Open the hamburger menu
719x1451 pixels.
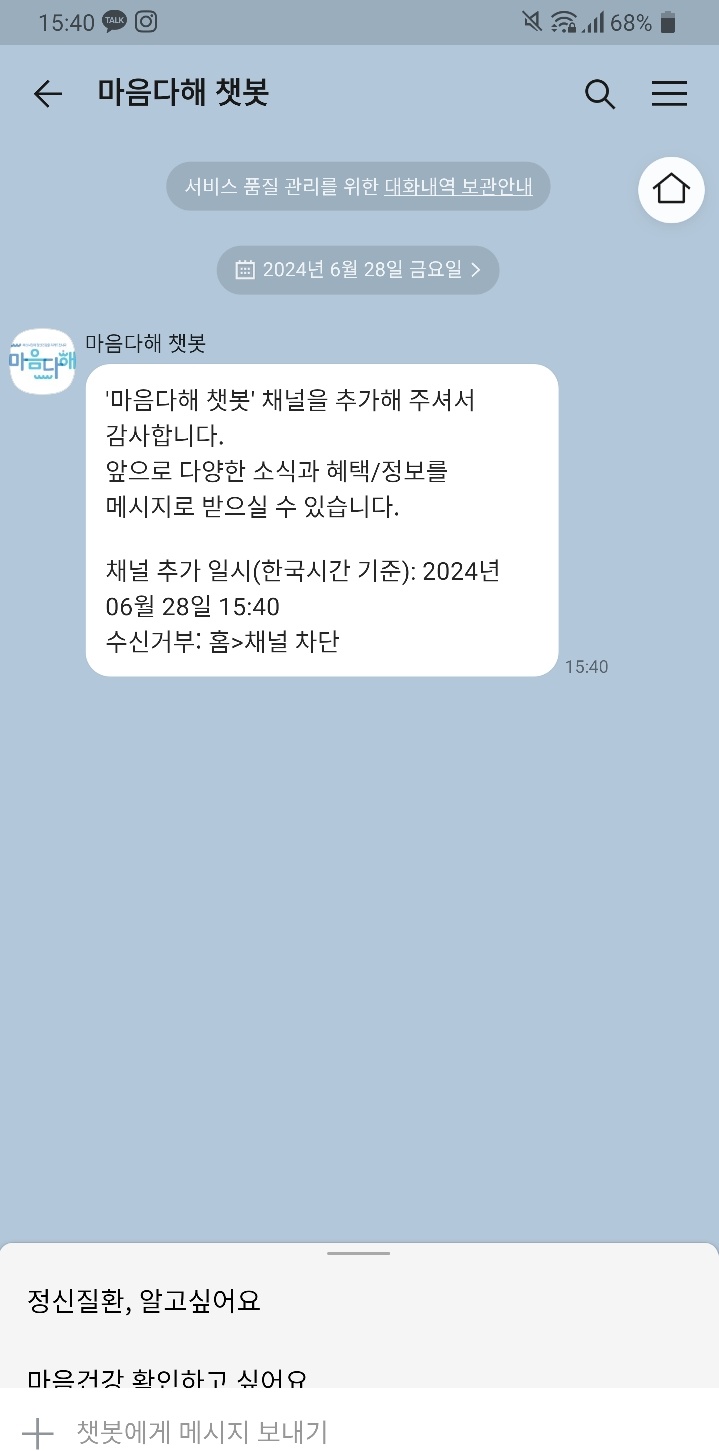click(669, 94)
